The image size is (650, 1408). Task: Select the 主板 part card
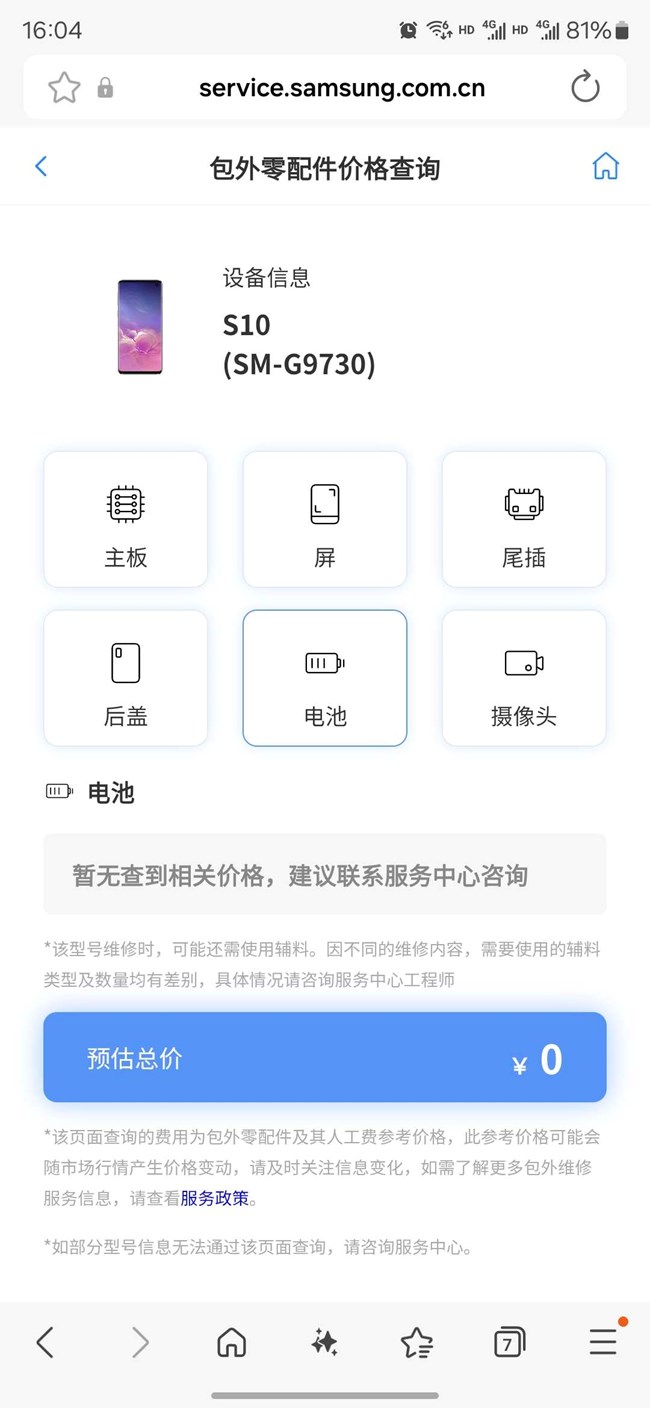pos(126,519)
